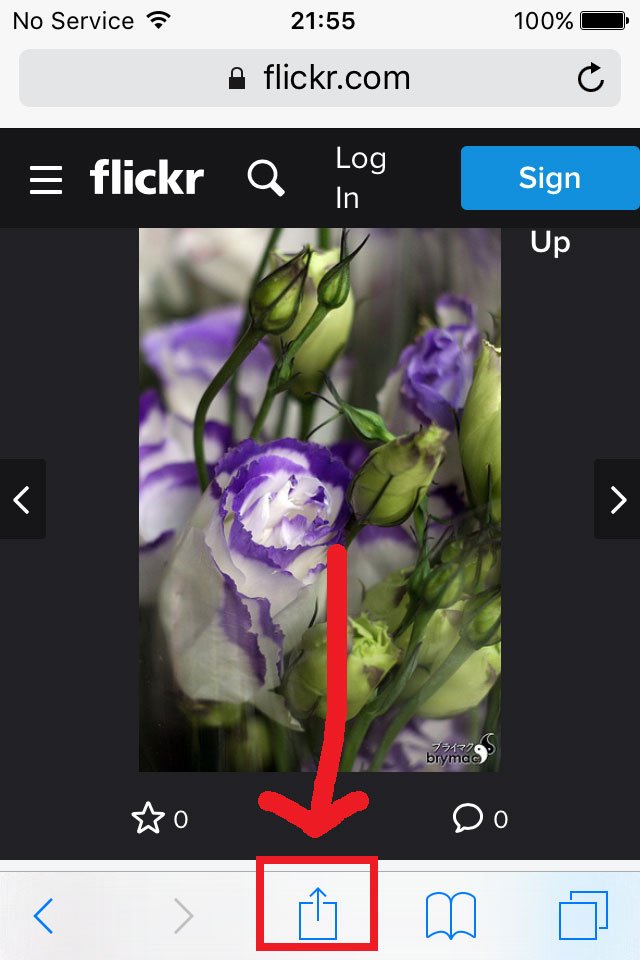This screenshot has width=640, height=960.
Task: Reload the page
Action: click(591, 78)
